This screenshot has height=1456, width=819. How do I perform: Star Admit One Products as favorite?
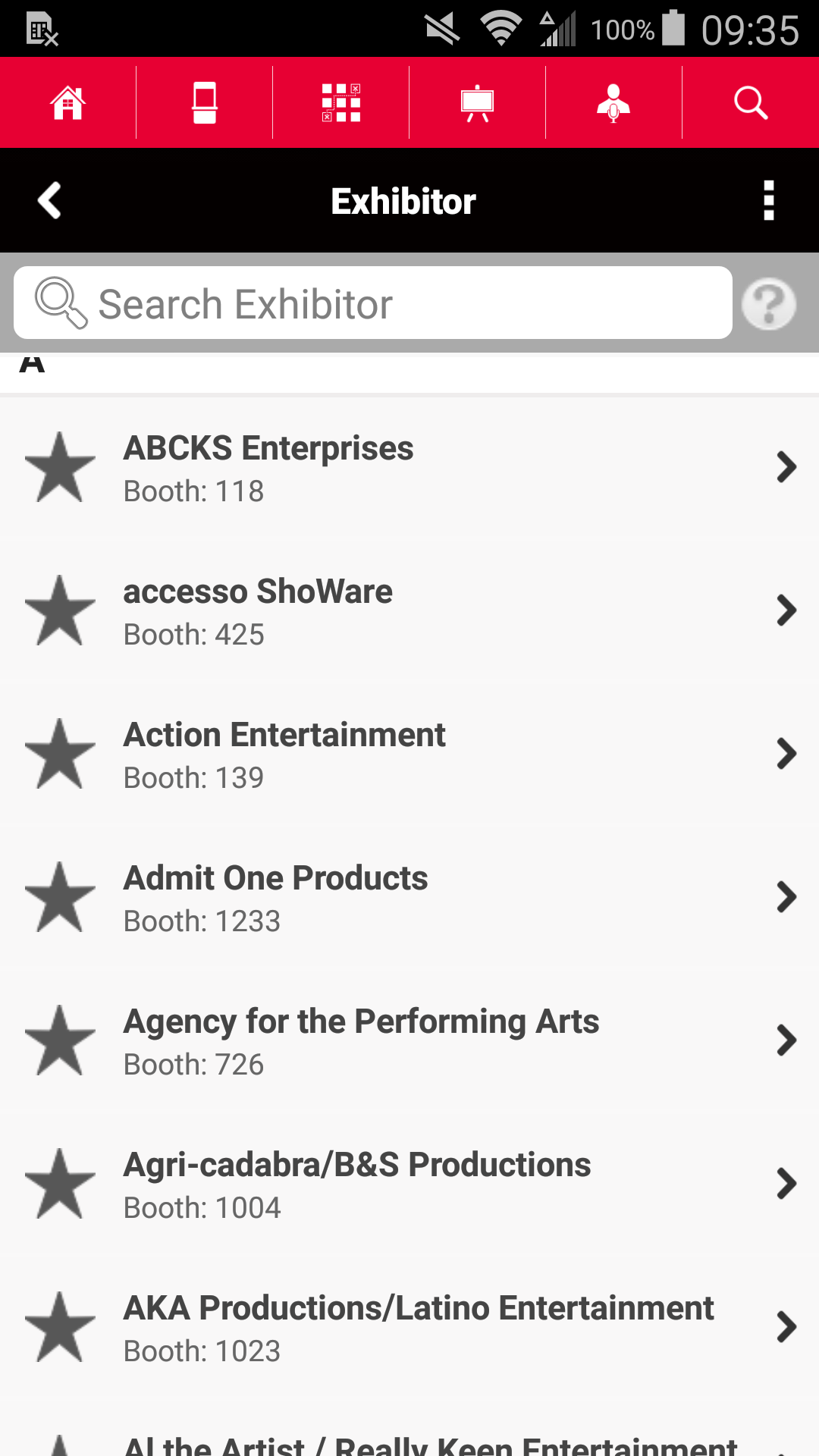pyautogui.click(x=60, y=898)
